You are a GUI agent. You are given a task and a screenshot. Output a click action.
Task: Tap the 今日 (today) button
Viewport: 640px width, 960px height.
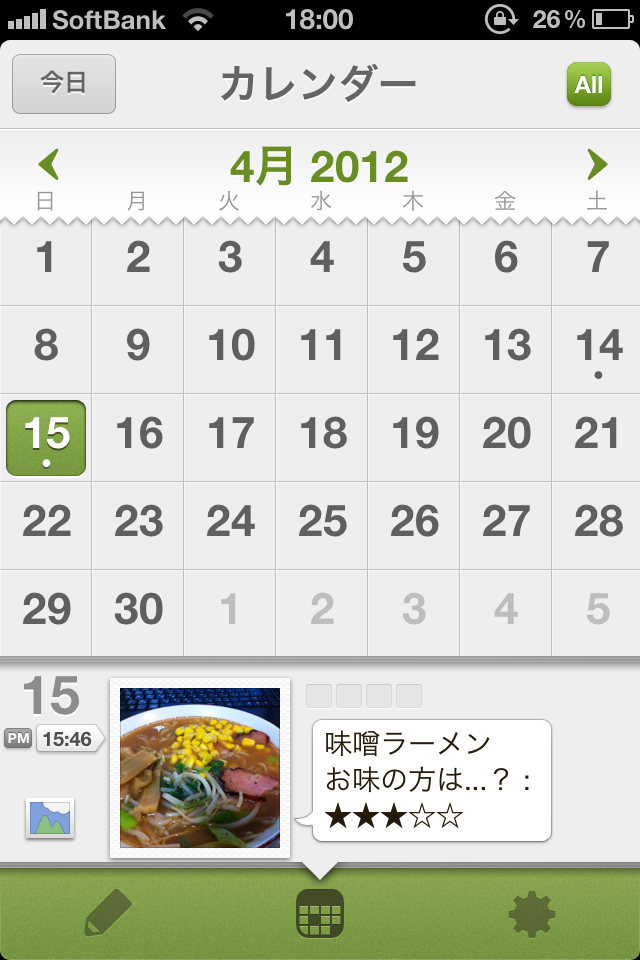pyautogui.click(x=64, y=84)
